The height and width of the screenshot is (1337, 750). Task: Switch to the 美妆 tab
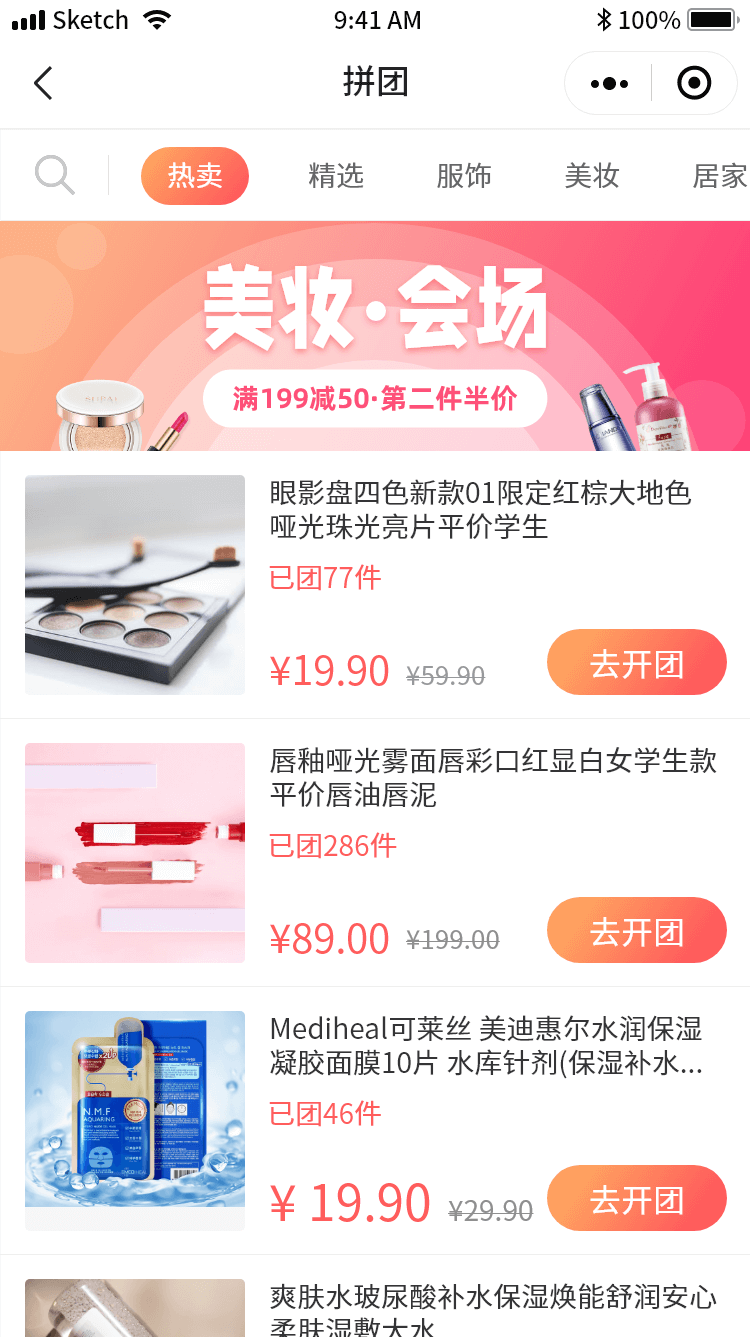[x=592, y=176]
